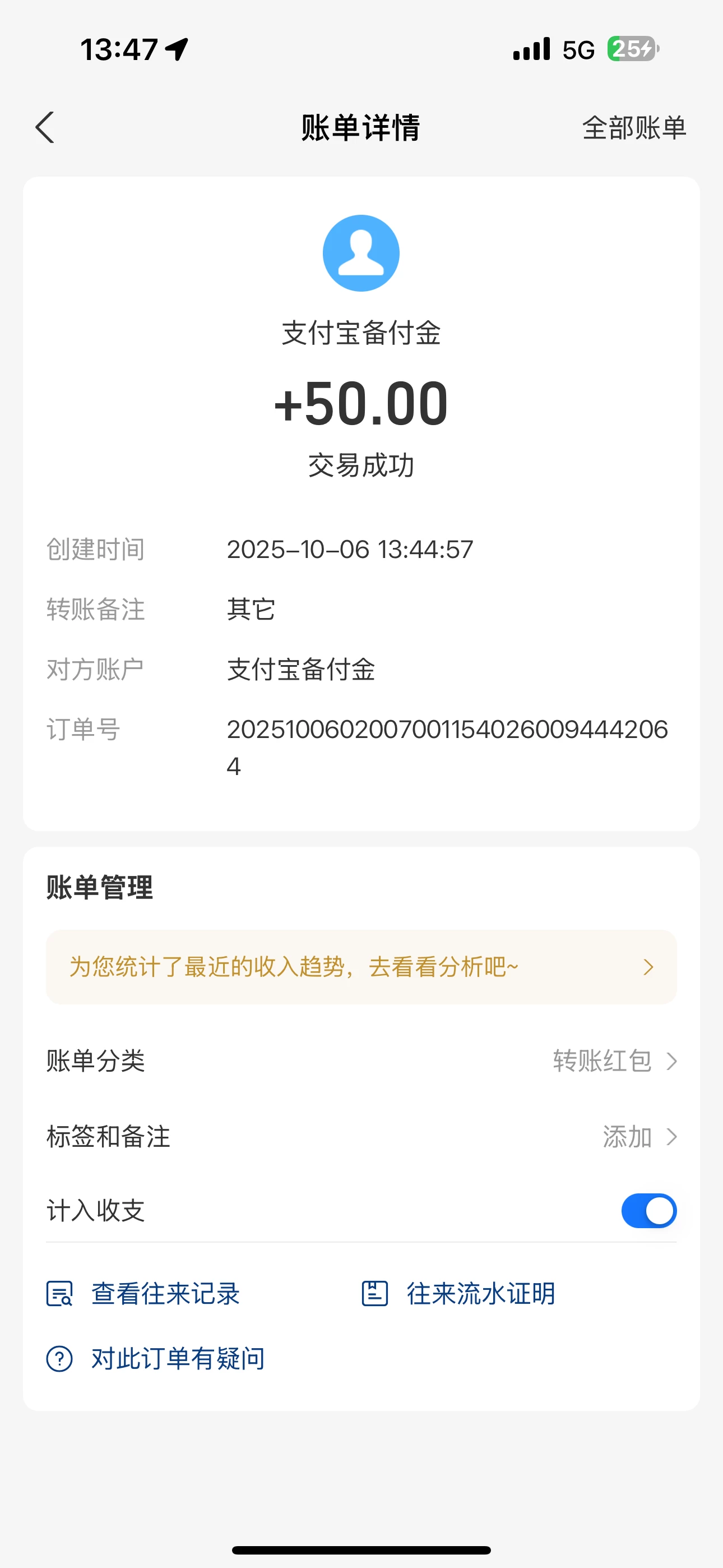
Task: Add 标签和备注 (tag and note)
Action: coord(639,1136)
